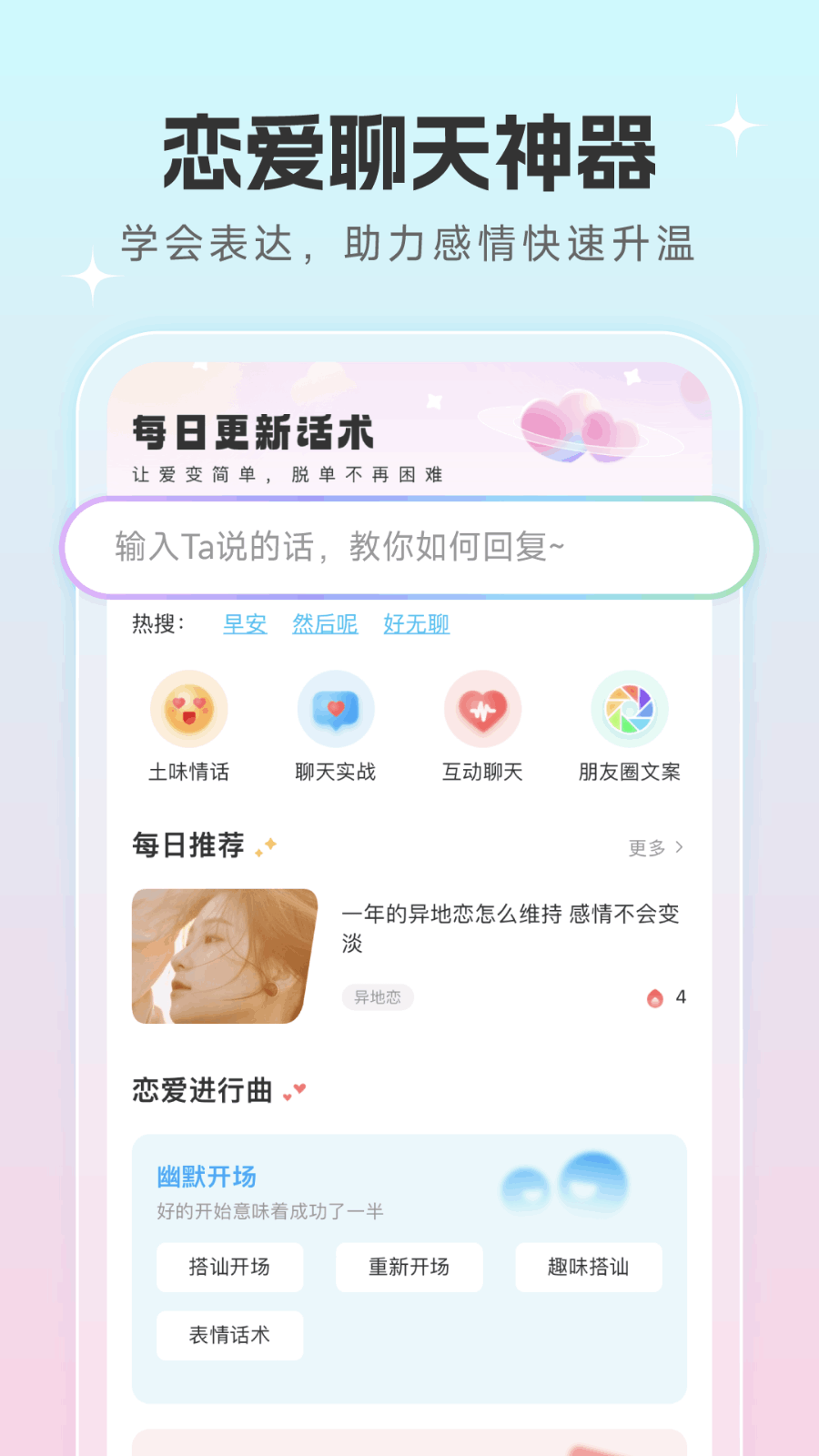819x1456 pixels.
Task: Select the 异地恋 topic tag
Action: point(378,996)
